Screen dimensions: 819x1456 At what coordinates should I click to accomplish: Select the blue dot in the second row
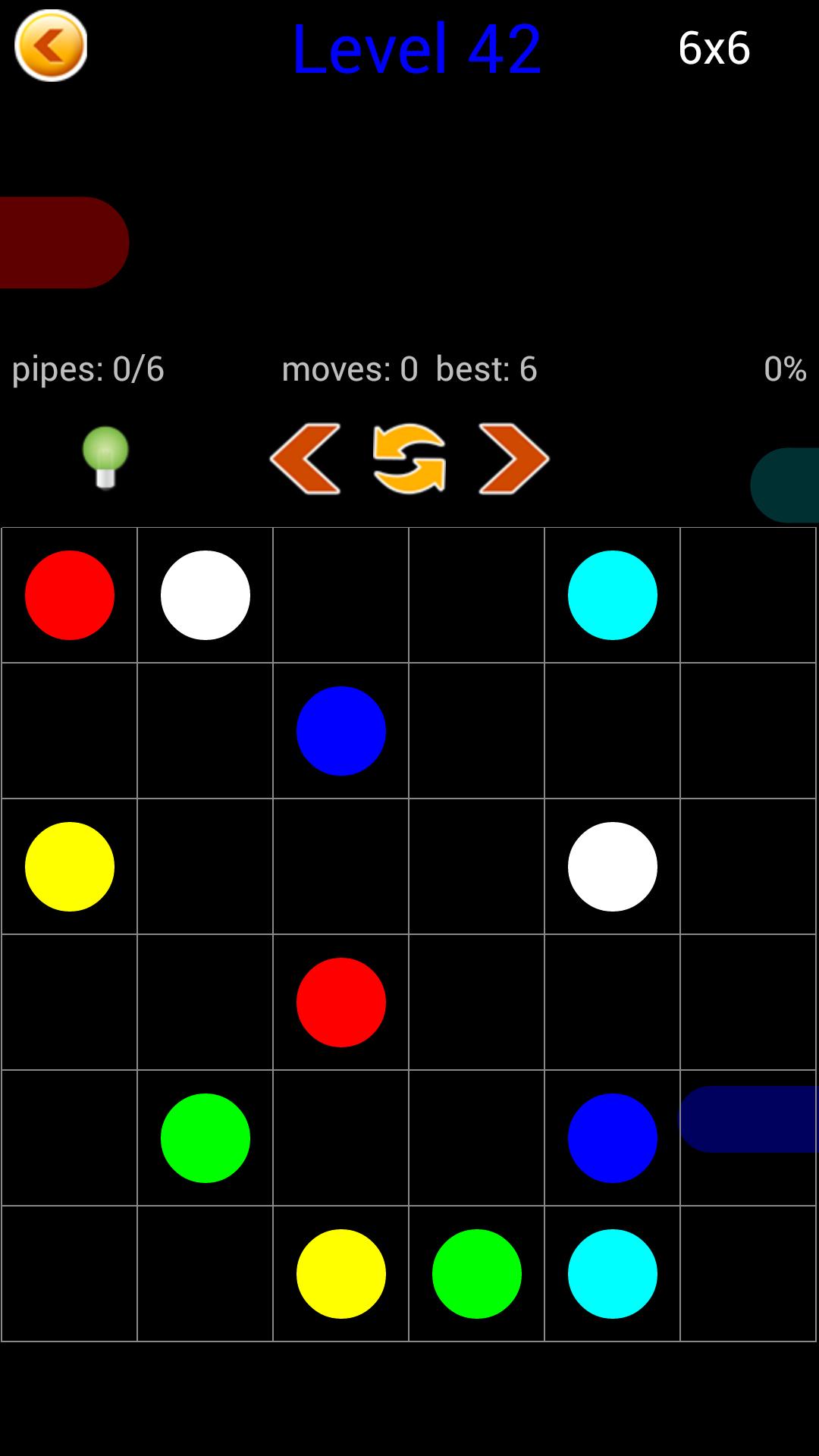pos(341,731)
